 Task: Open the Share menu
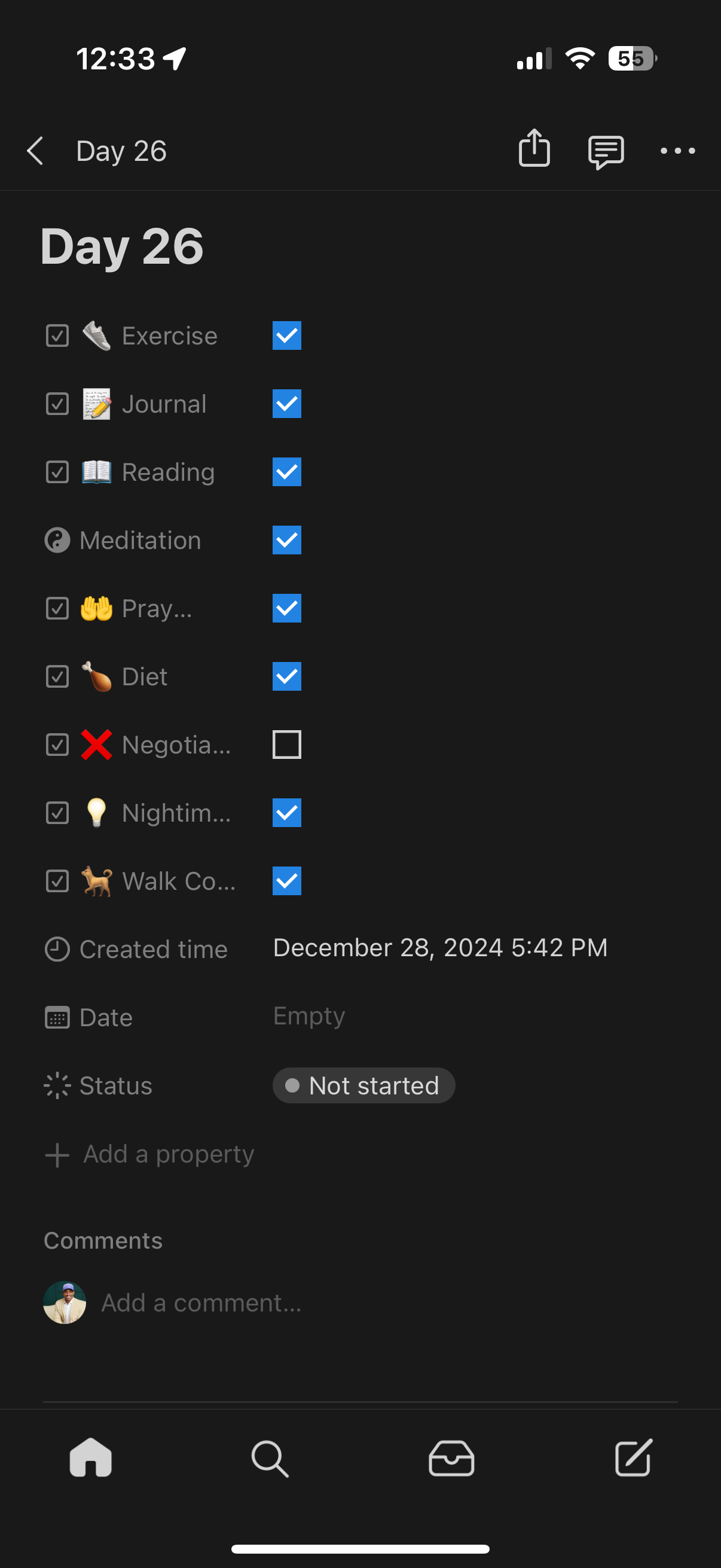[x=534, y=150]
